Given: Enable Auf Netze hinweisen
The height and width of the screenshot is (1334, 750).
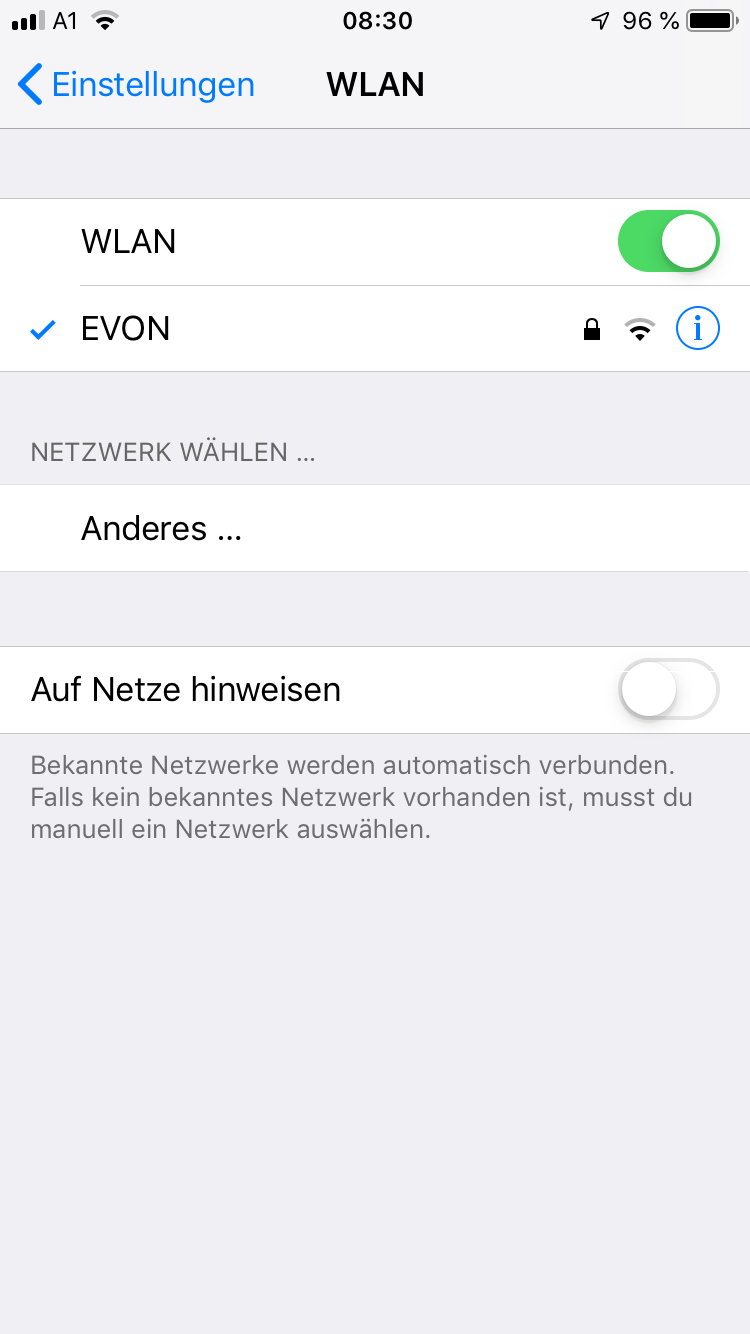Looking at the screenshot, I should coord(668,689).
